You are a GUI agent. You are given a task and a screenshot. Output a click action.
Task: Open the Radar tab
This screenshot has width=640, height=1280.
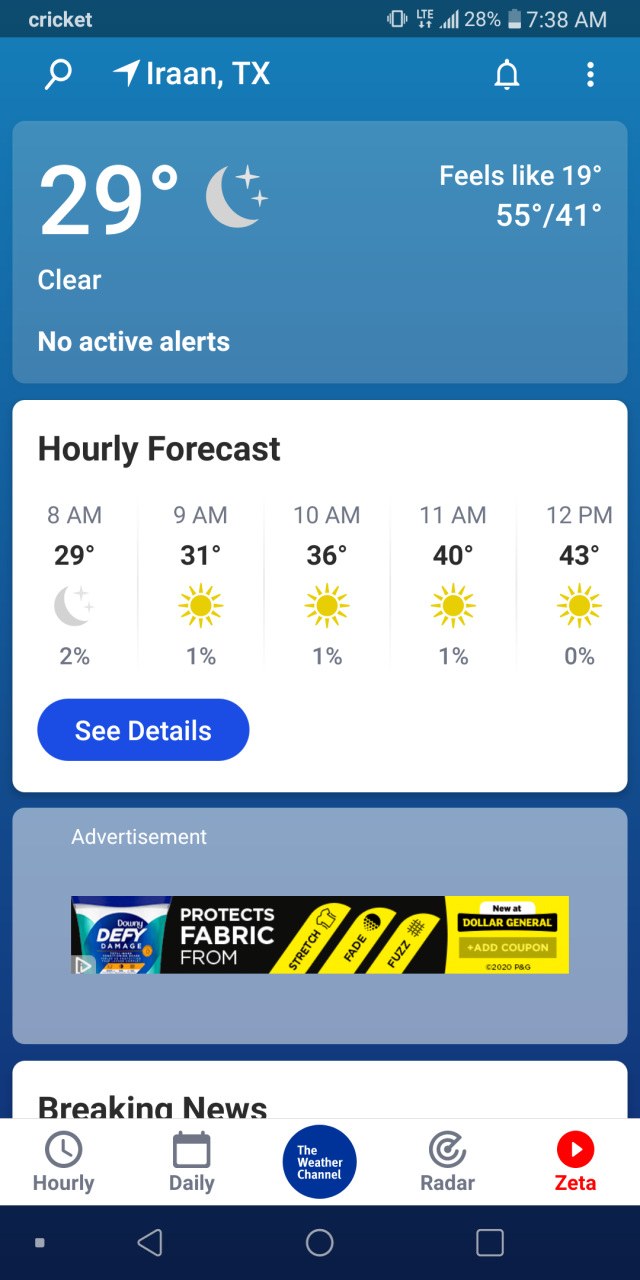pos(447,1163)
